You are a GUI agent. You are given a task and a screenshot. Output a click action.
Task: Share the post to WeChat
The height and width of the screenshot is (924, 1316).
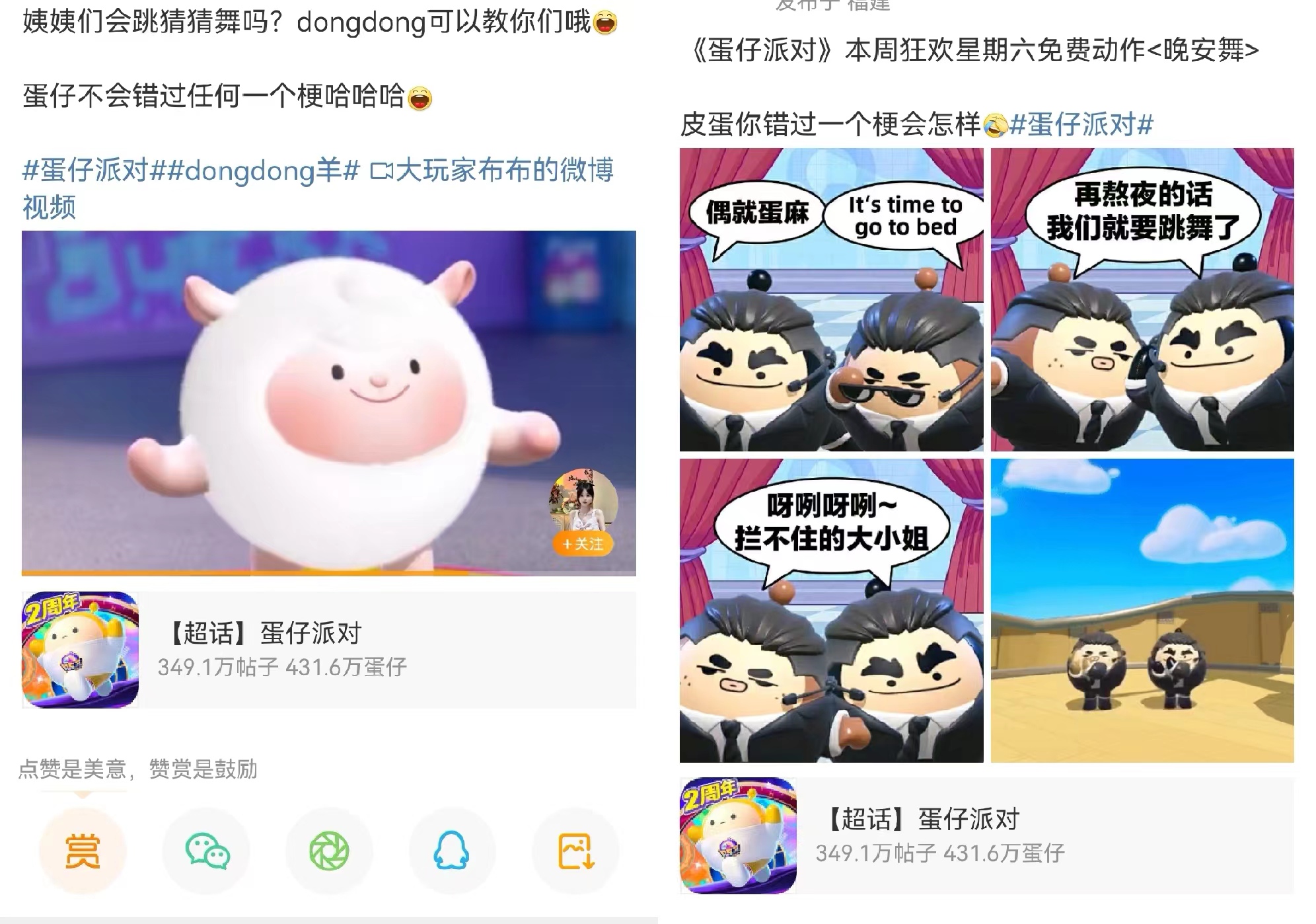(206, 851)
